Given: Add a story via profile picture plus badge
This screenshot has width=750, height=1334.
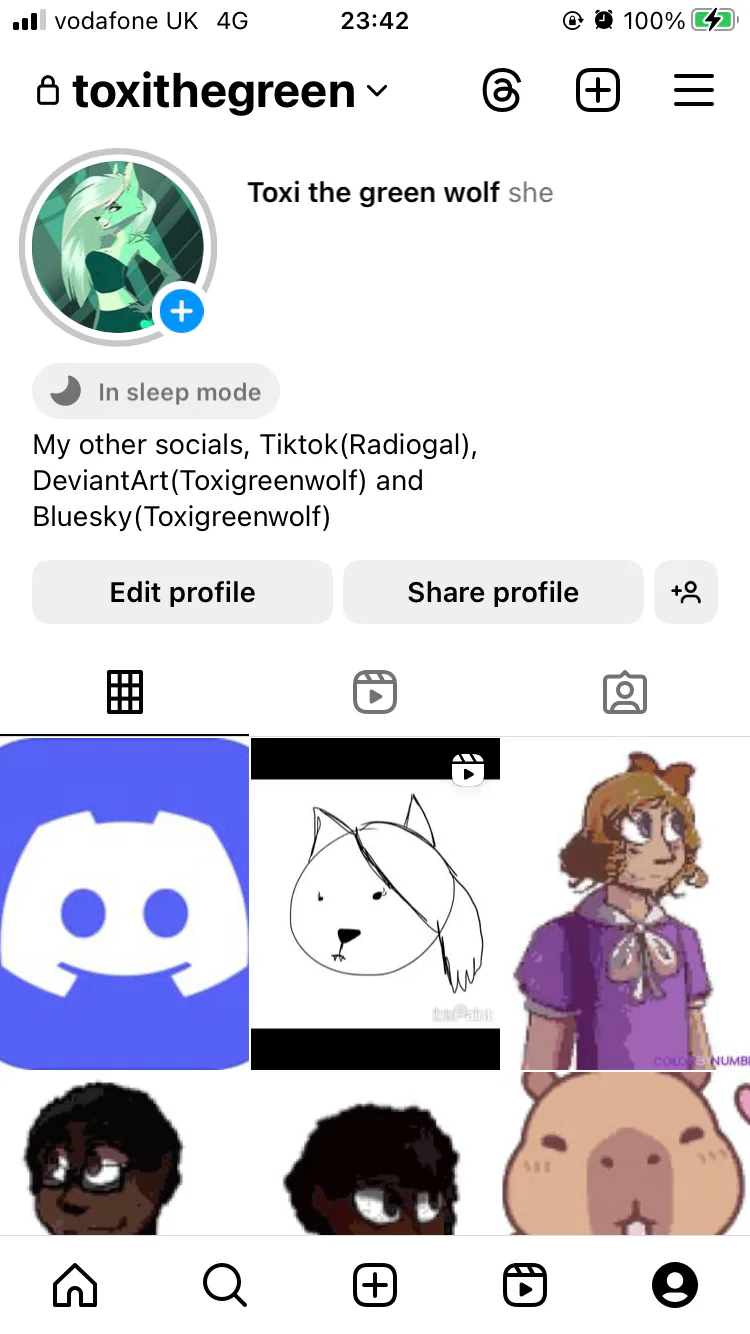Looking at the screenshot, I should point(181,312).
